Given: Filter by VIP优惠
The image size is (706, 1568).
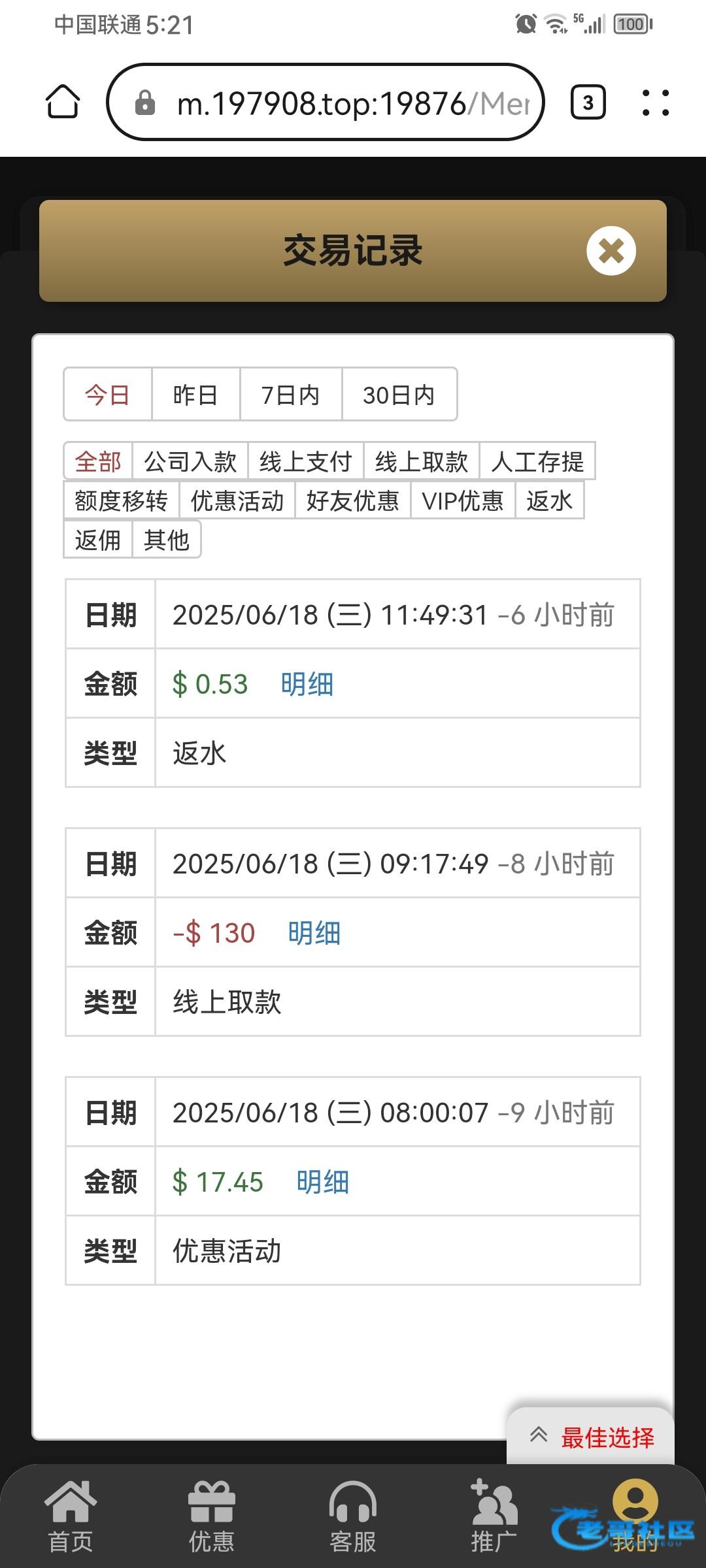Looking at the screenshot, I should tap(462, 501).
